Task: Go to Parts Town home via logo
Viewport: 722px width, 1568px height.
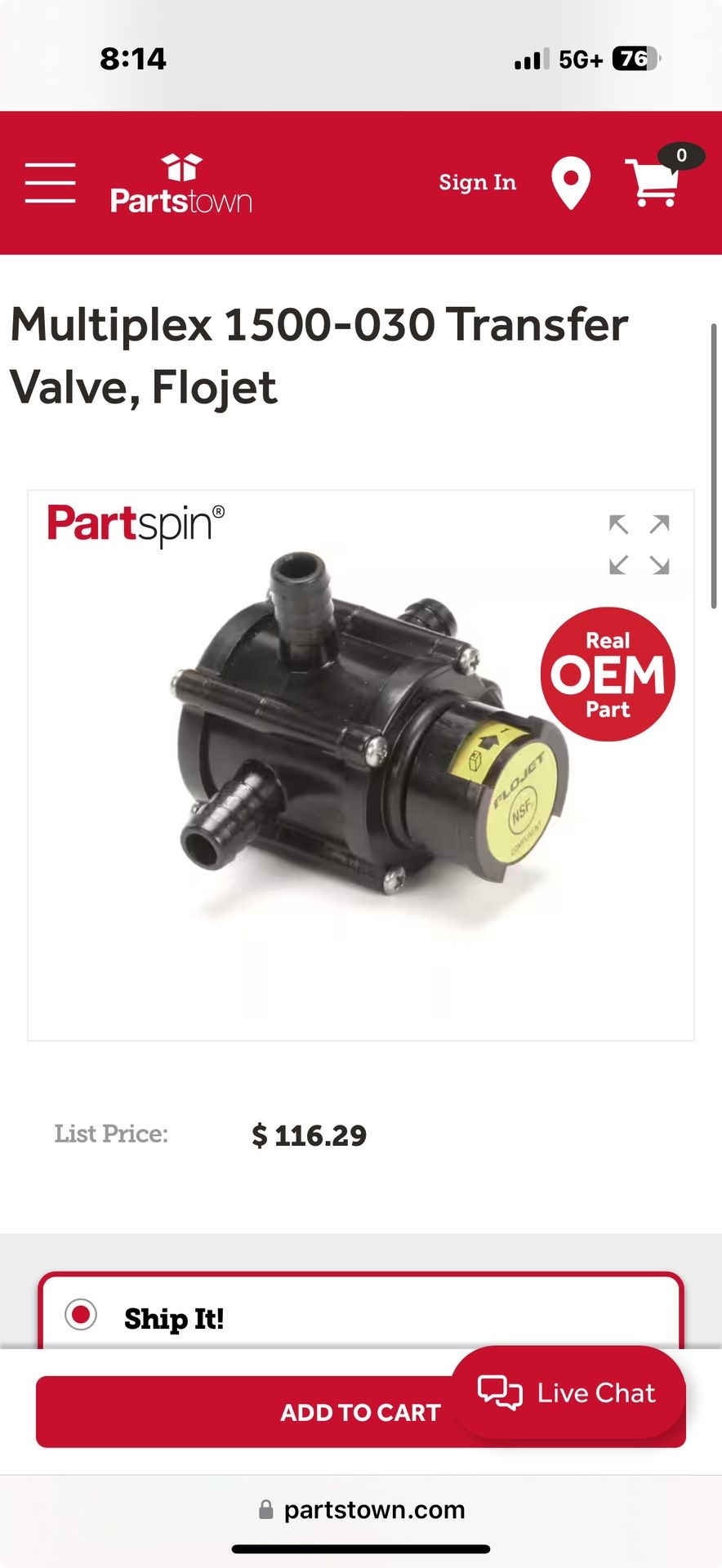Action: 181,184
